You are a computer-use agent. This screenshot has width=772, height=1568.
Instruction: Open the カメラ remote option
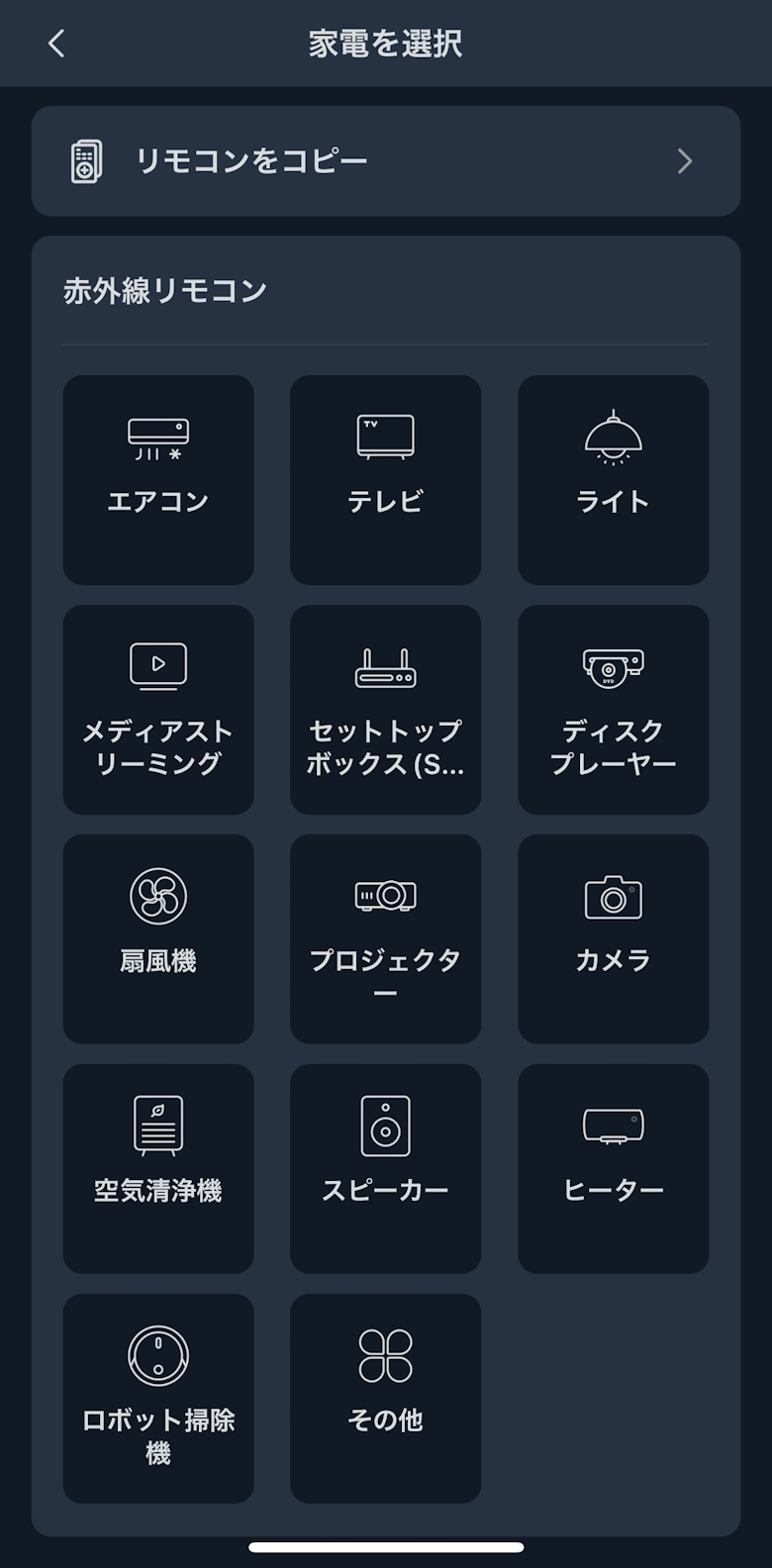(x=614, y=938)
